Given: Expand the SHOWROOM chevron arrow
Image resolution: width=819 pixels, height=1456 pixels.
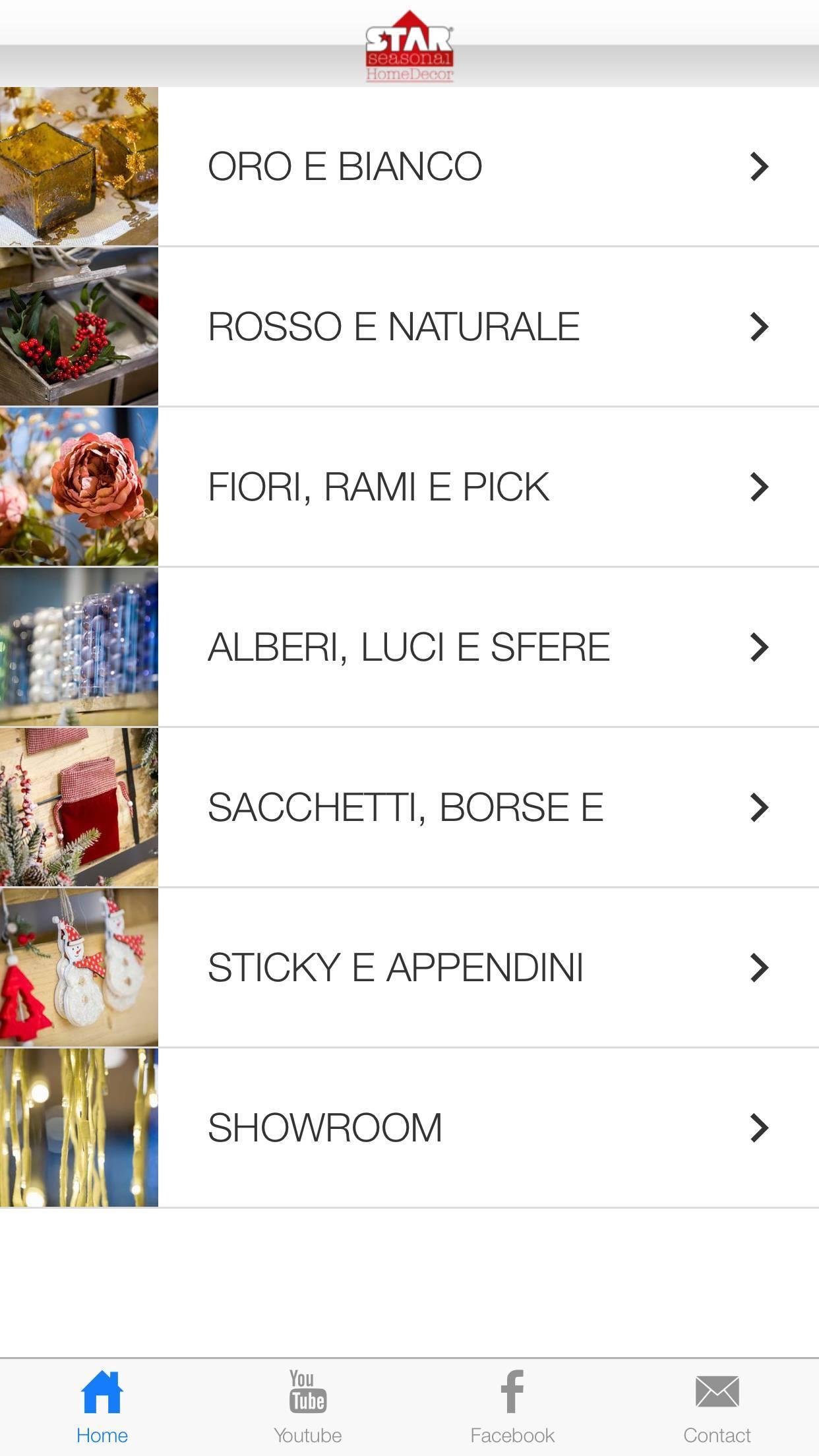Looking at the screenshot, I should (760, 1127).
